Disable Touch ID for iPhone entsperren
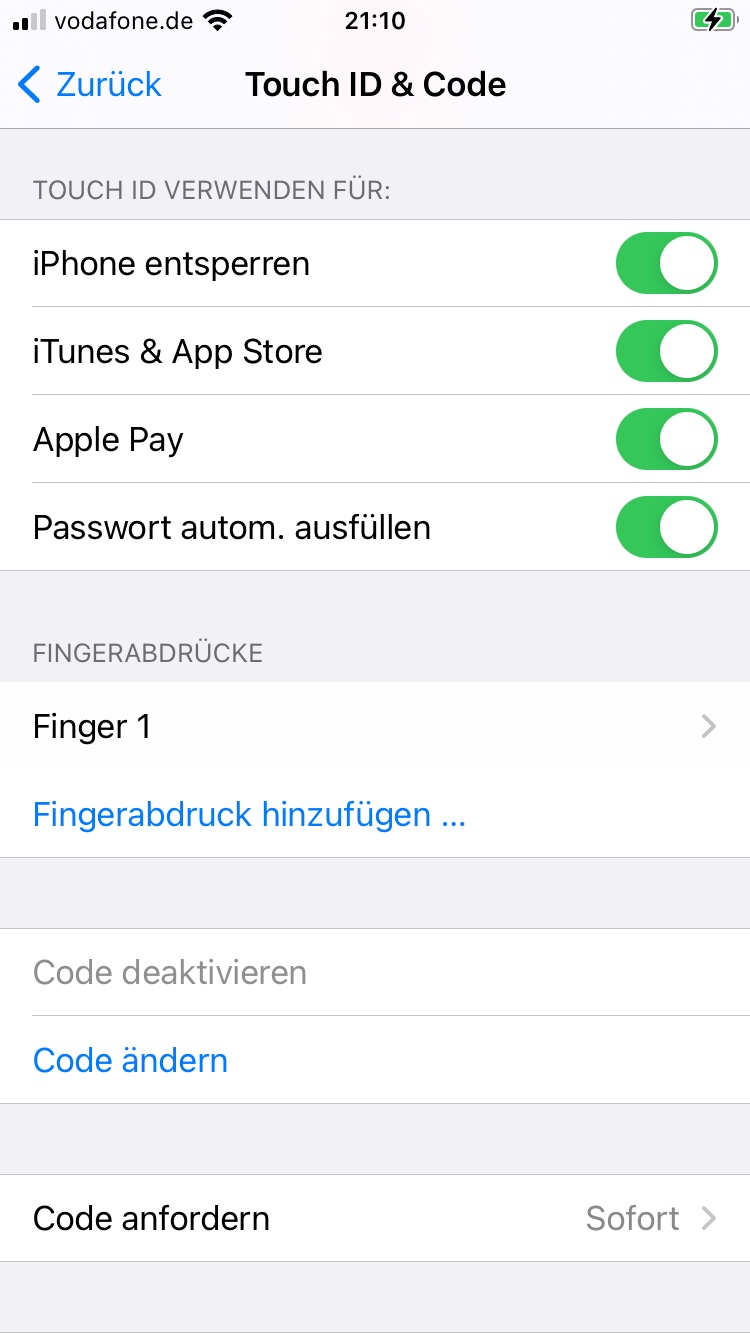The width and height of the screenshot is (750, 1334). (x=666, y=264)
